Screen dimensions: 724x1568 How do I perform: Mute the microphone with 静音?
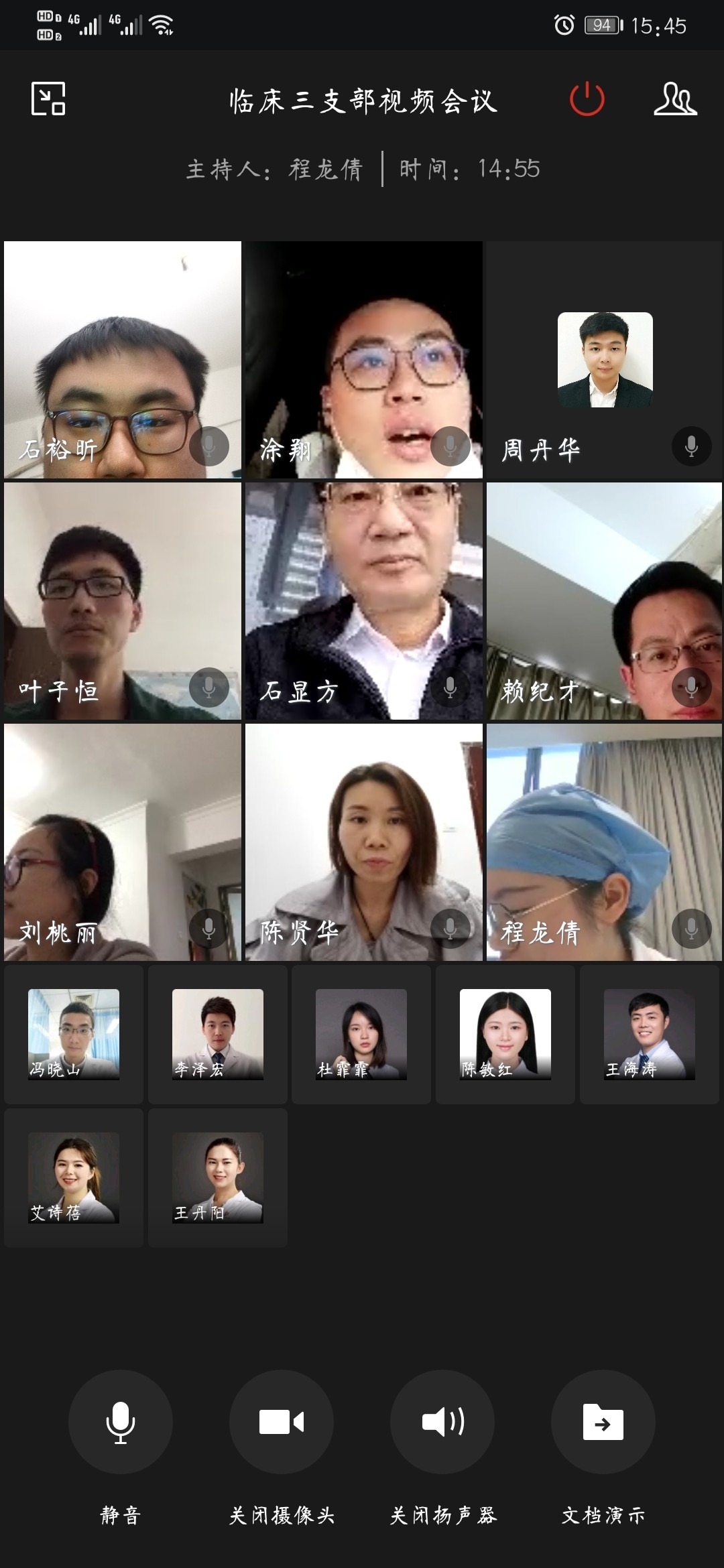click(121, 1422)
